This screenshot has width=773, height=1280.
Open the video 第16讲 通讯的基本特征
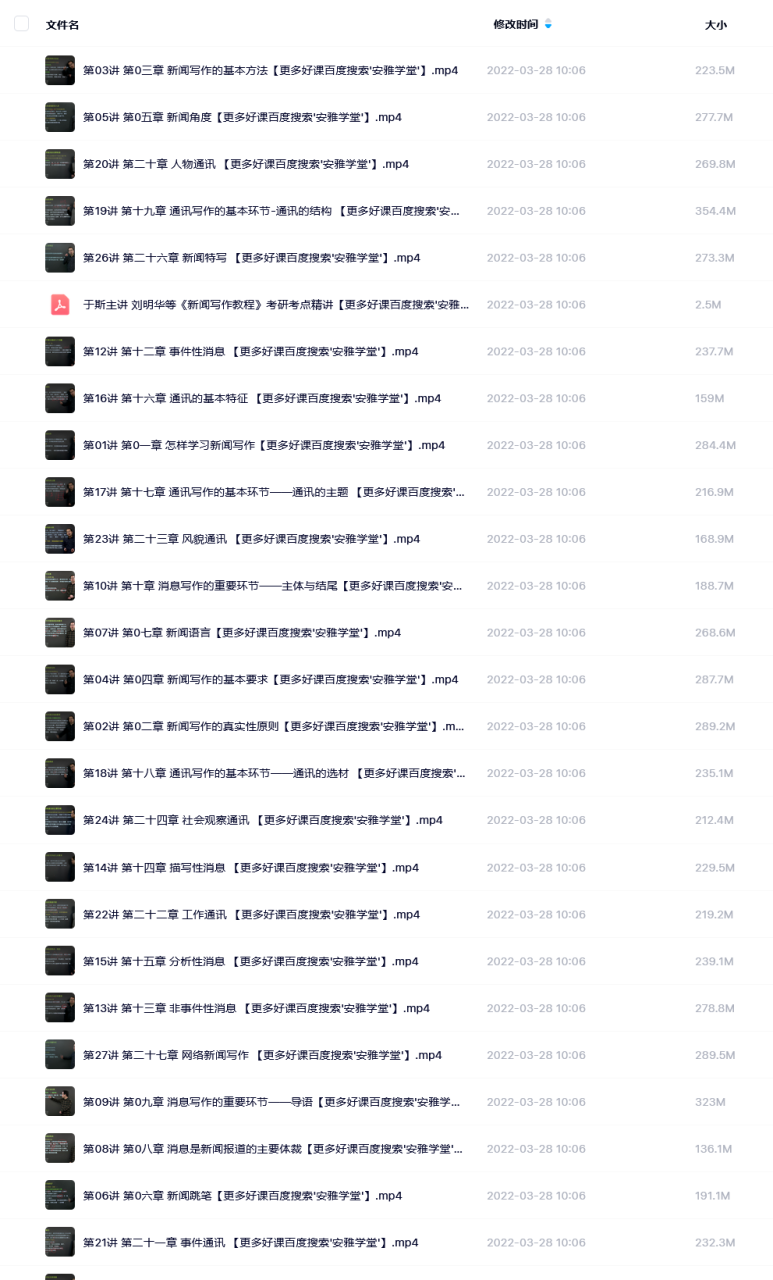tap(261, 399)
